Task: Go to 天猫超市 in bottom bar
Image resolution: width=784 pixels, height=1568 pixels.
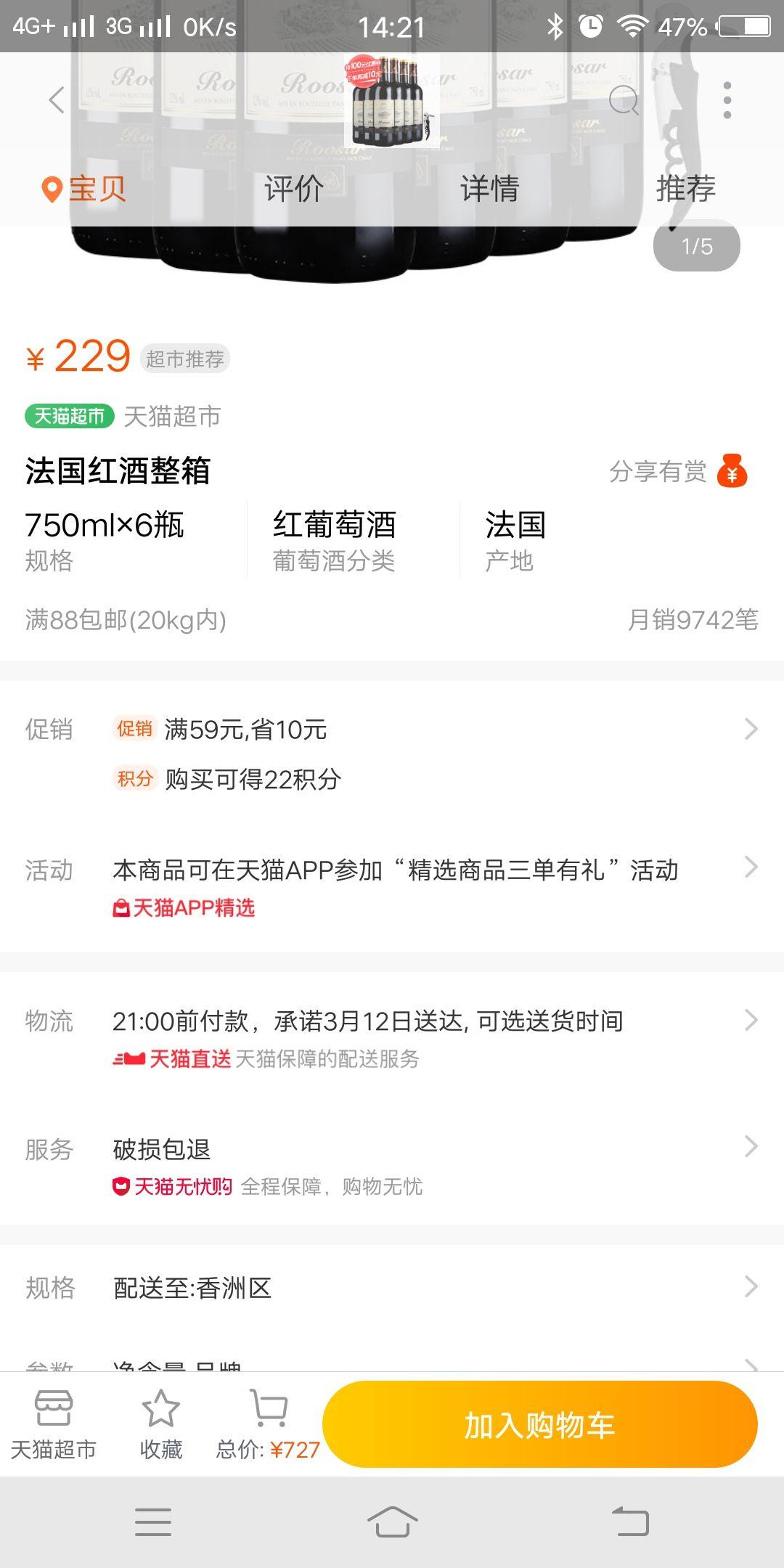Action: click(x=53, y=1426)
